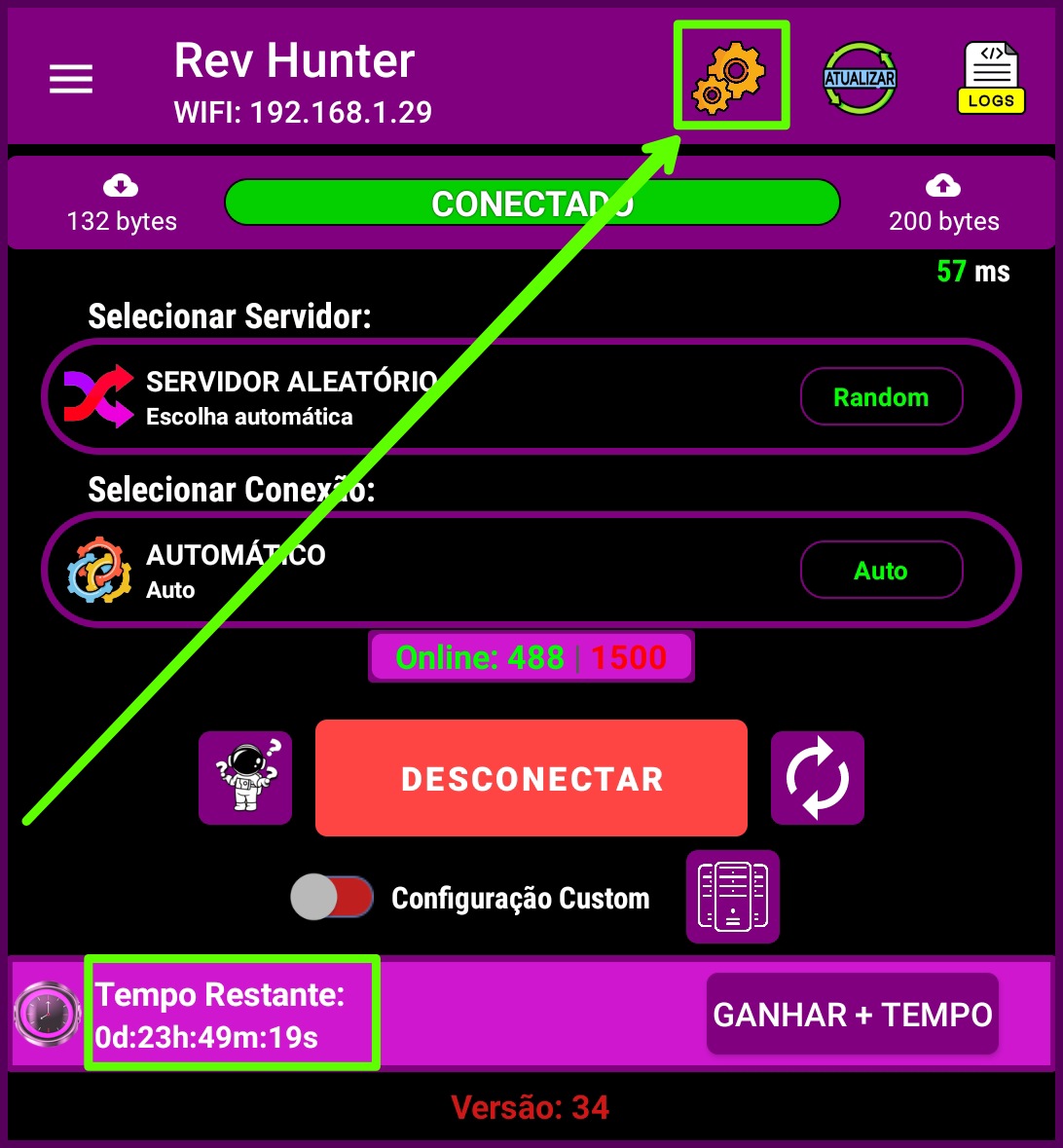This screenshot has height=1148, width=1063.
Task: Open the hamburger navigation menu
Action: [70, 78]
